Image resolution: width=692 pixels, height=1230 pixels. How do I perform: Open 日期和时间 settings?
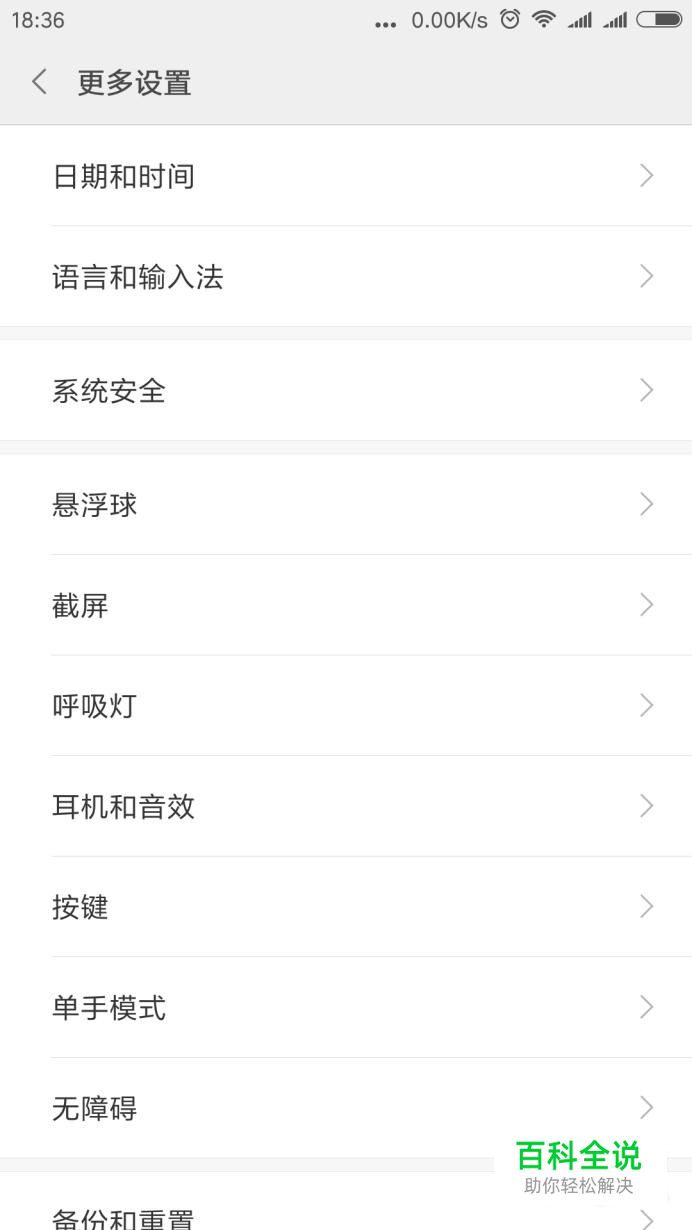point(345,176)
